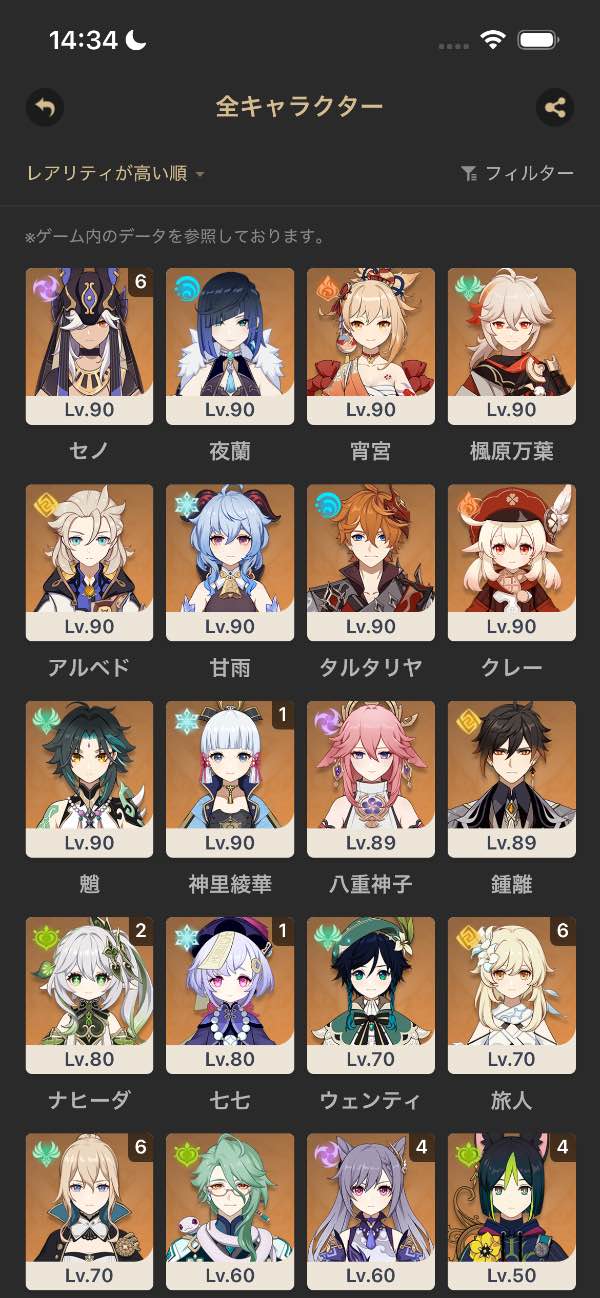Screen dimensions: 600x1298
Task: Select the クレー character card
Action: point(512,562)
